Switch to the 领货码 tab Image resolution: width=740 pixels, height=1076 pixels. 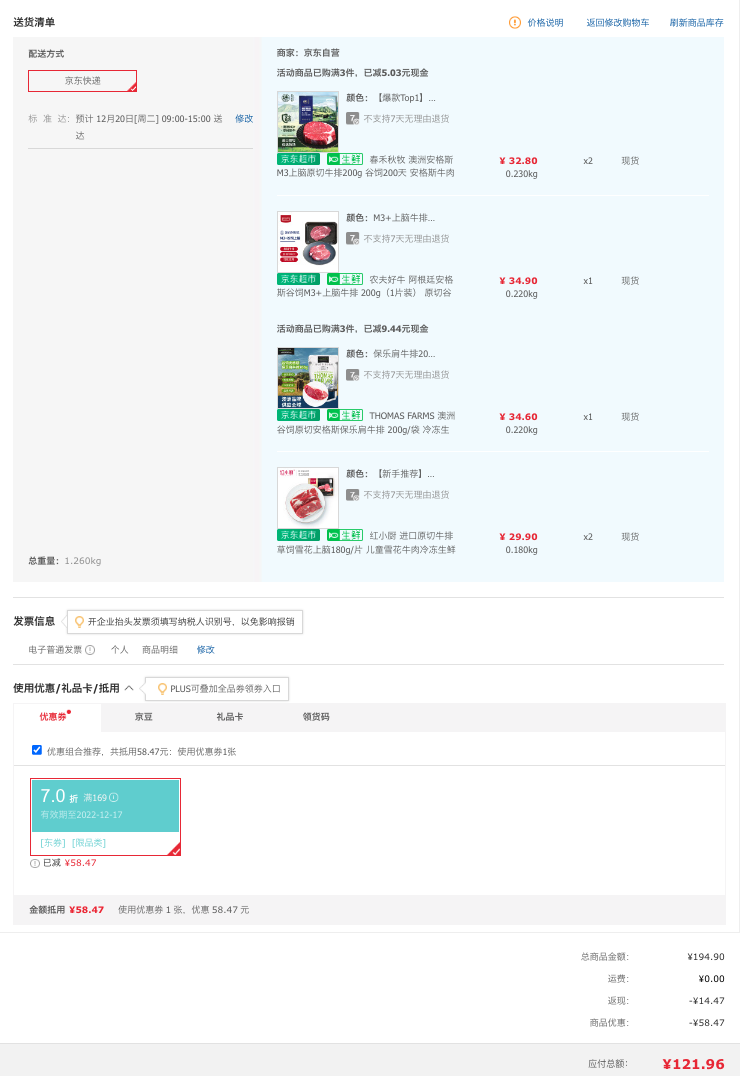click(x=316, y=716)
